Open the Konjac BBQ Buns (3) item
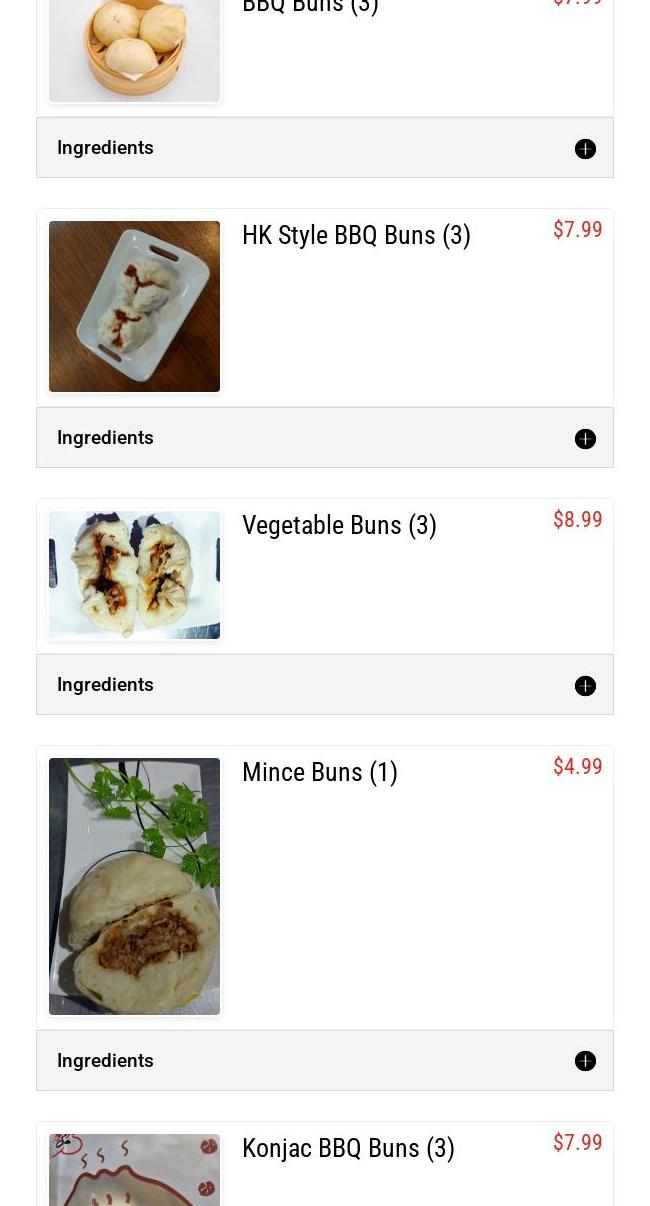 coord(348,1149)
